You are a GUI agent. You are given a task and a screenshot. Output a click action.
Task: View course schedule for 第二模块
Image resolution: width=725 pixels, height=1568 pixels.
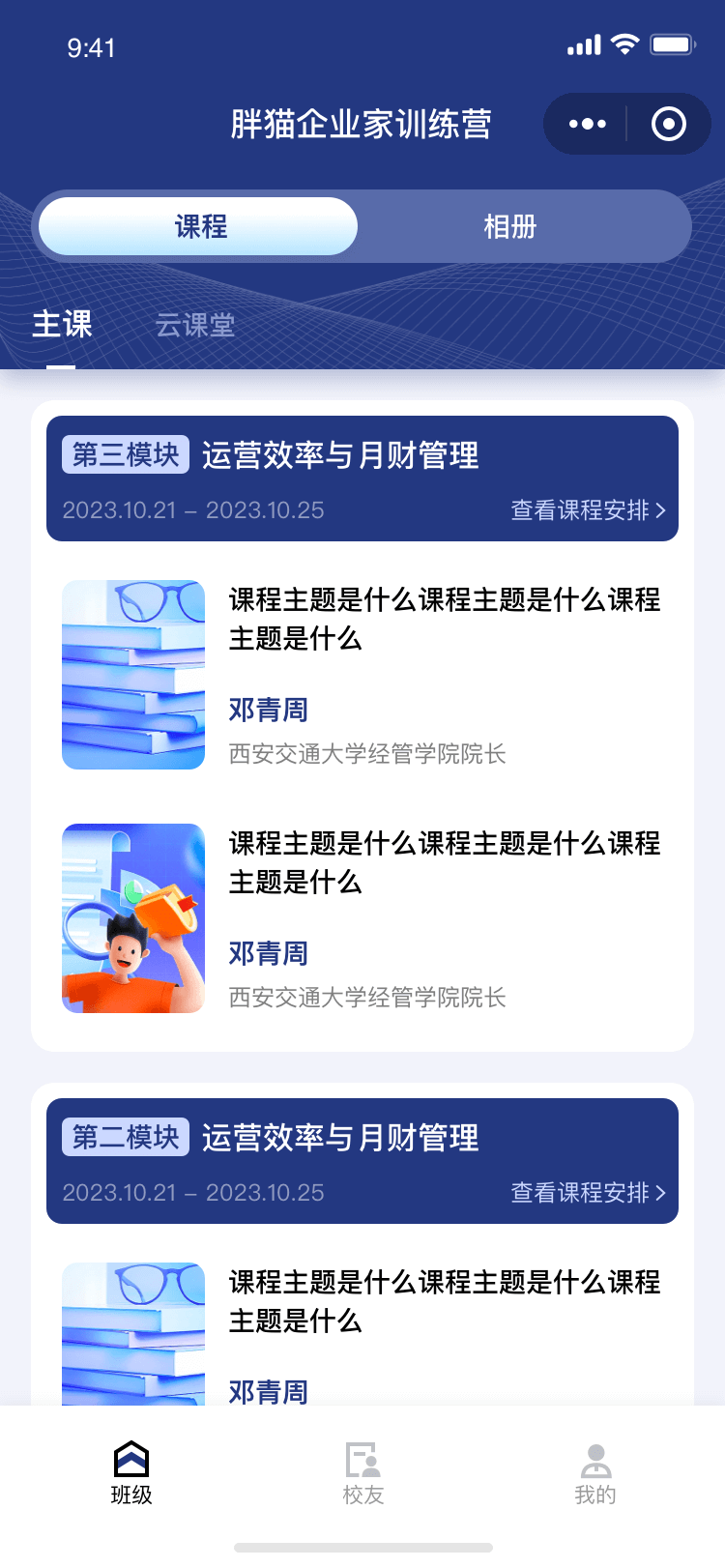pyautogui.click(x=588, y=1193)
